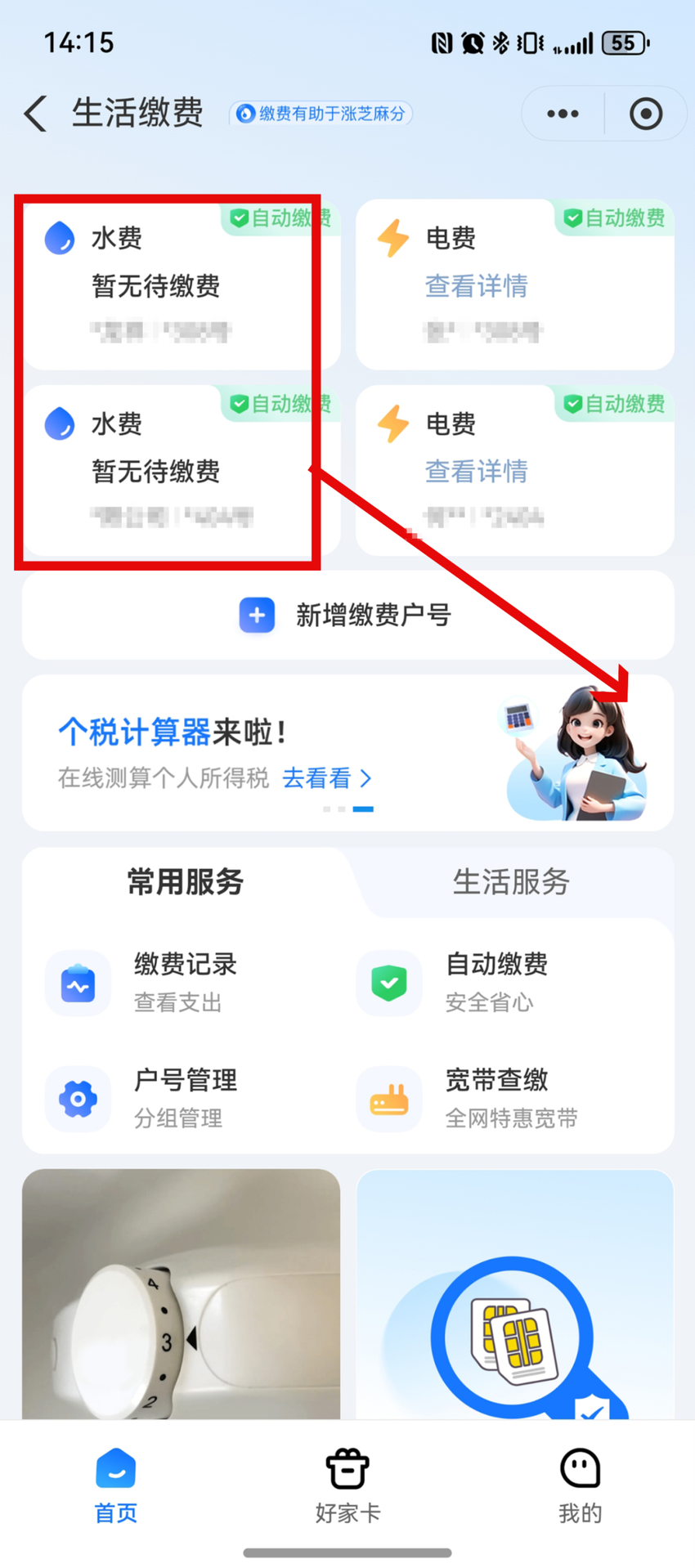This screenshot has height=1568, width=695.
Task: Open 缴费有助于涨芝麻分 badge
Action: click(321, 114)
